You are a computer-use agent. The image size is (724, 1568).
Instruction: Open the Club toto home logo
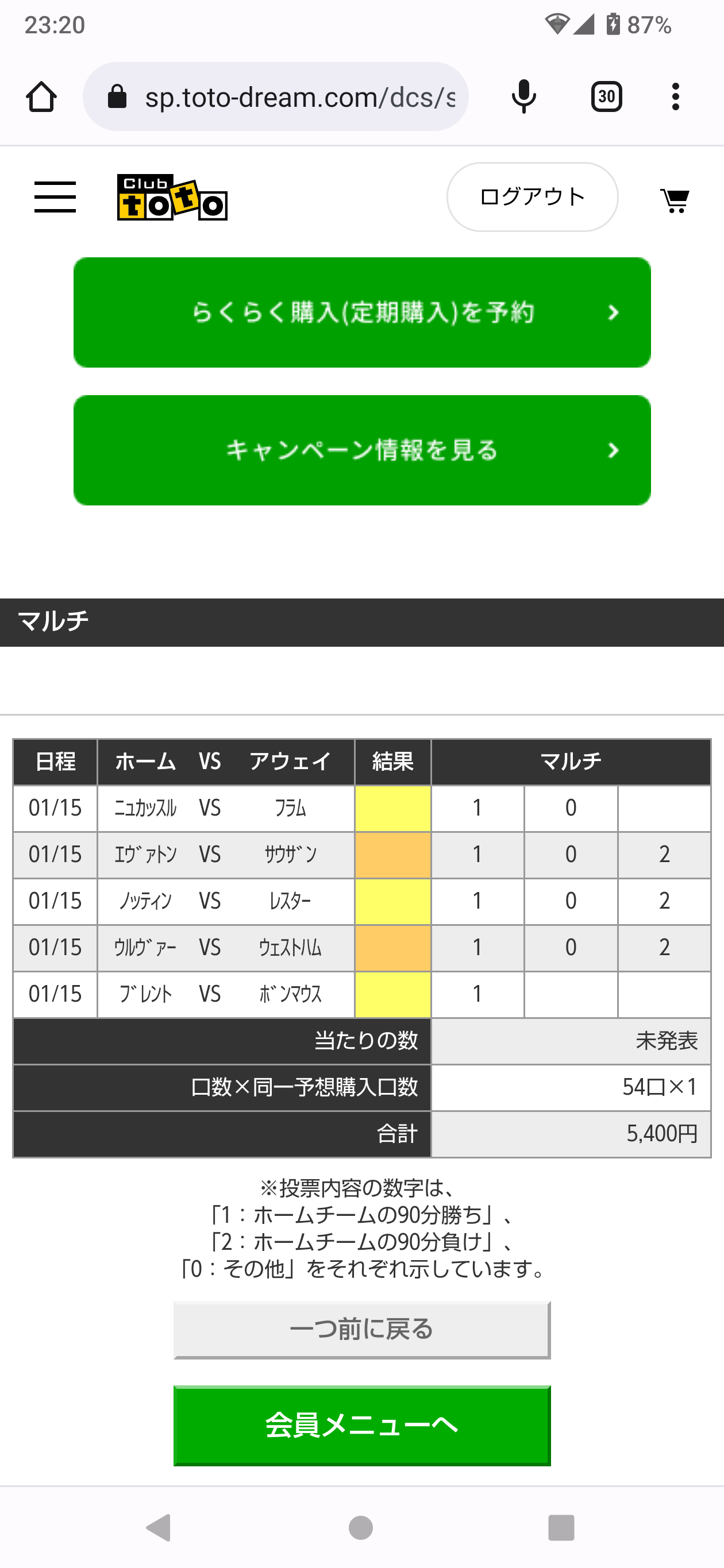click(172, 197)
